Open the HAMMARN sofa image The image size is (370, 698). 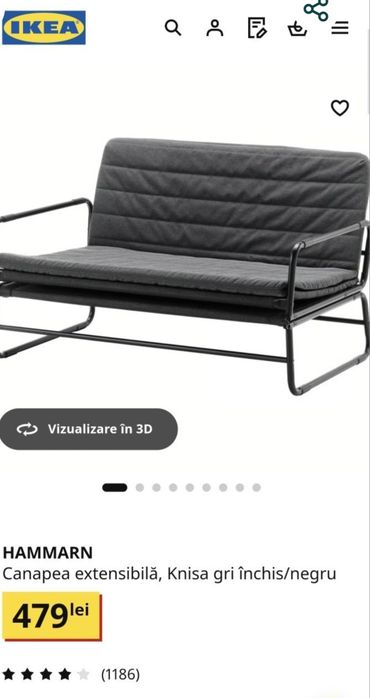point(185,266)
